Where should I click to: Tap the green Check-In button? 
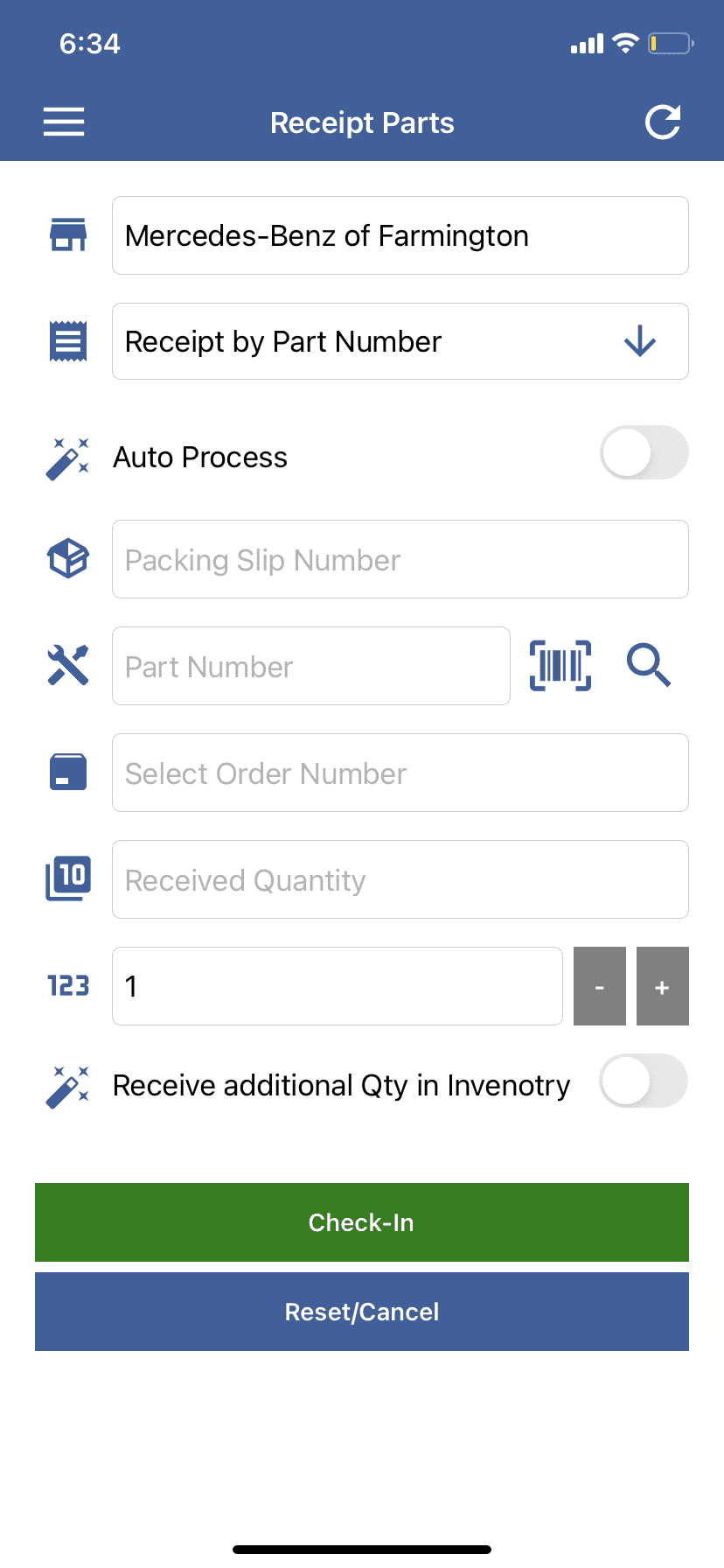[x=362, y=1222]
